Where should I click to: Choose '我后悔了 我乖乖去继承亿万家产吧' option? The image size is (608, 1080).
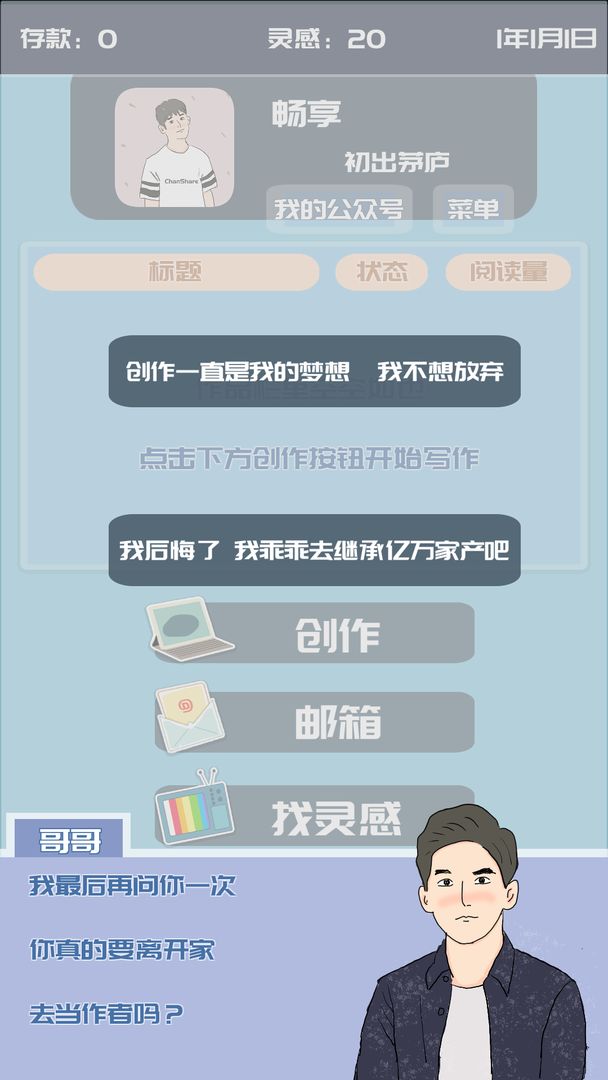(x=314, y=550)
